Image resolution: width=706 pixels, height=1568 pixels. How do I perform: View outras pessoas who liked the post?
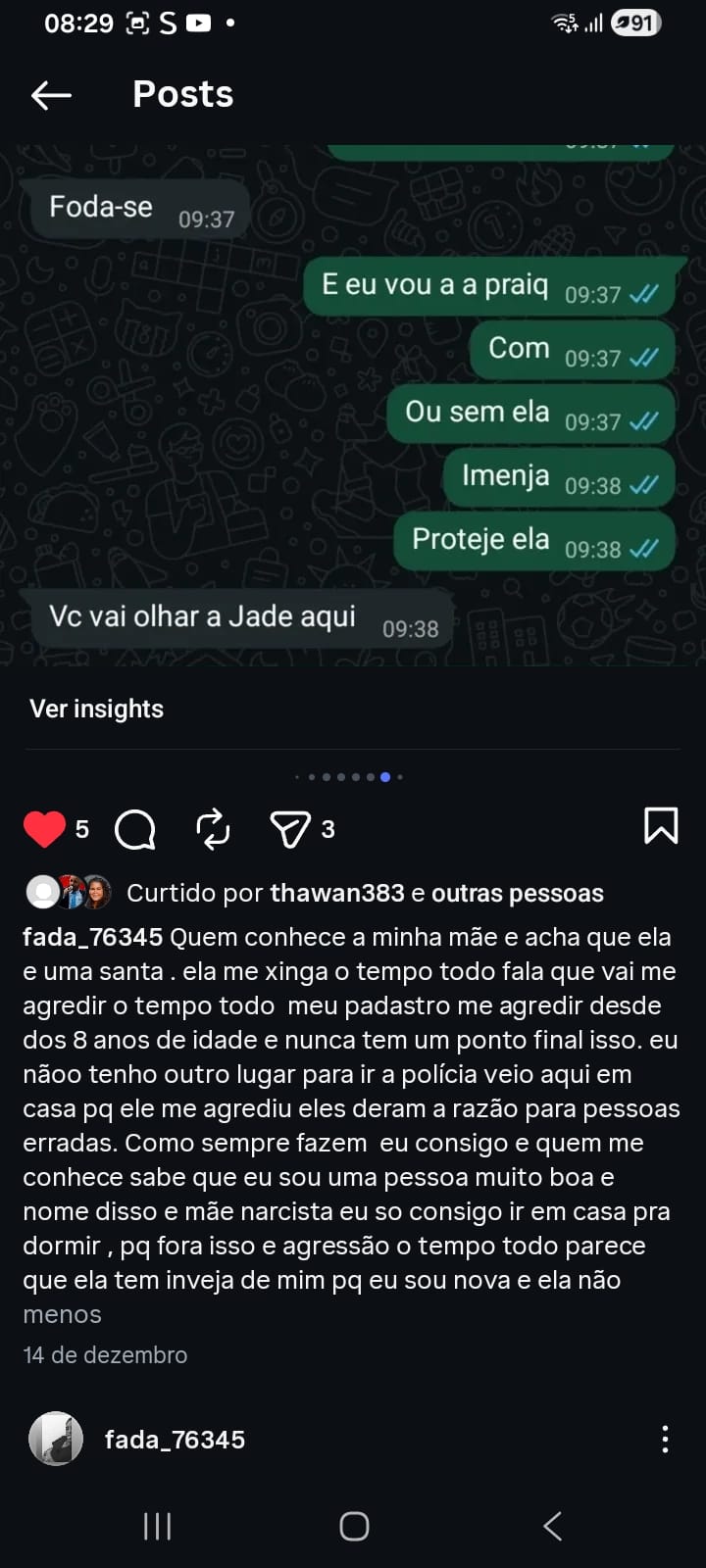(x=518, y=893)
